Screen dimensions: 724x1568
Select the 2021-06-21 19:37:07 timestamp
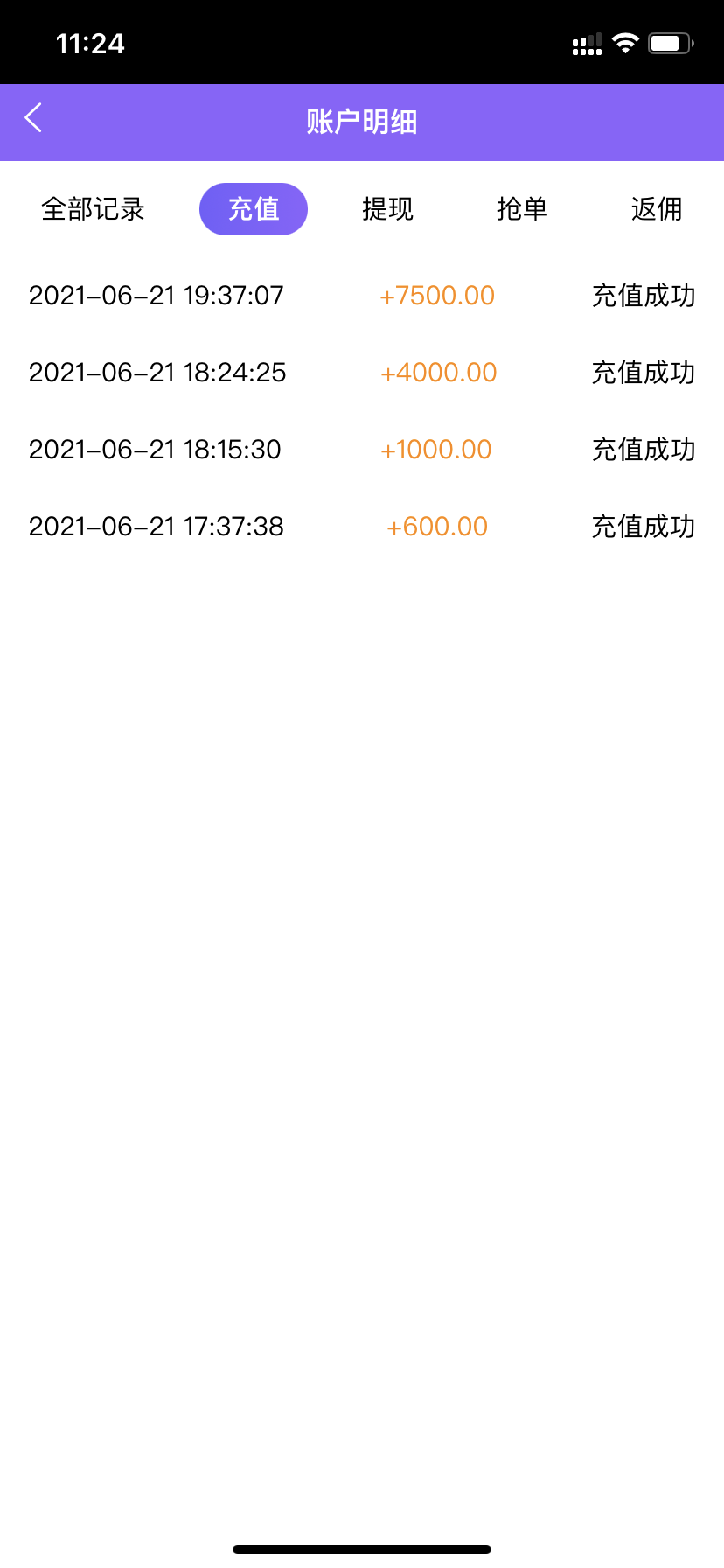(x=155, y=296)
